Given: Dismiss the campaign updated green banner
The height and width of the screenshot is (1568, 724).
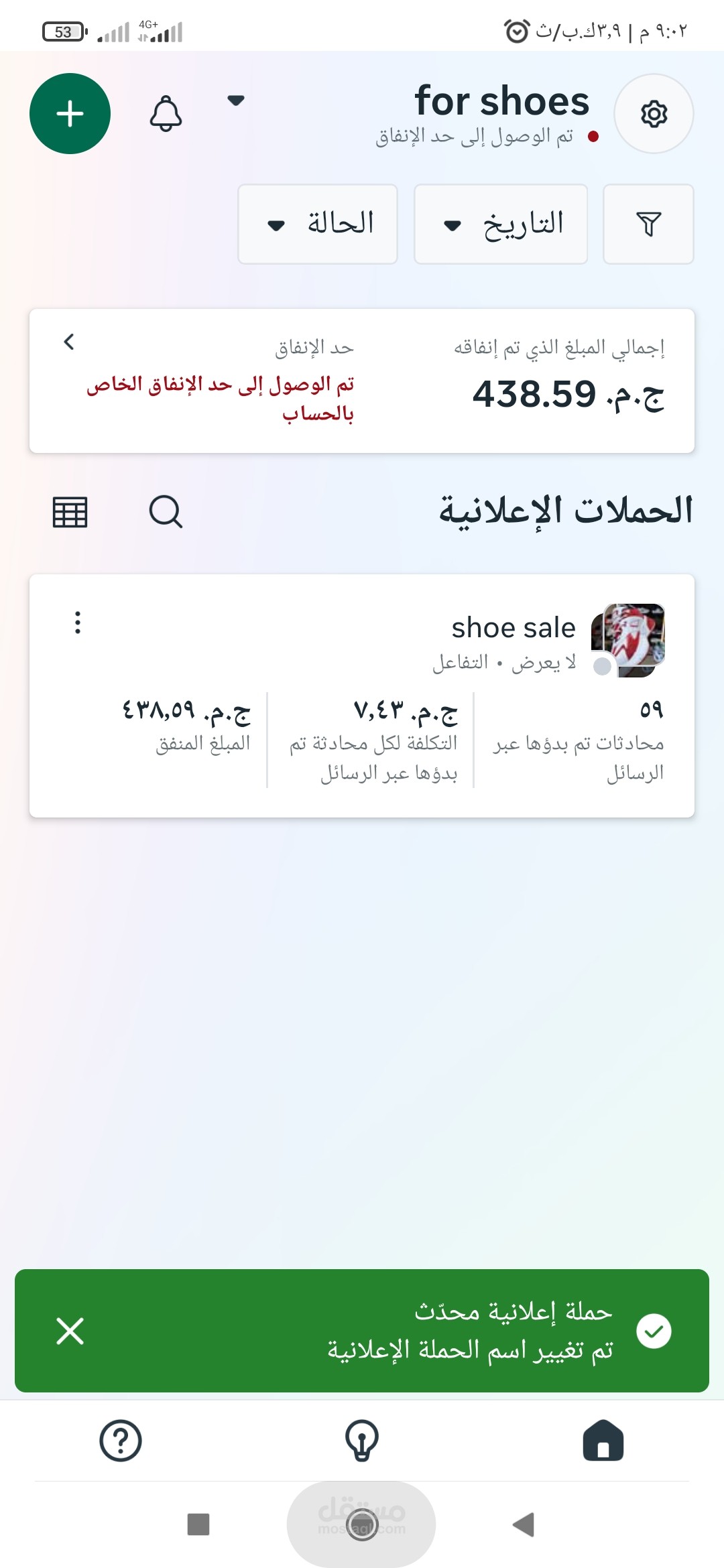Looking at the screenshot, I should (70, 1331).
